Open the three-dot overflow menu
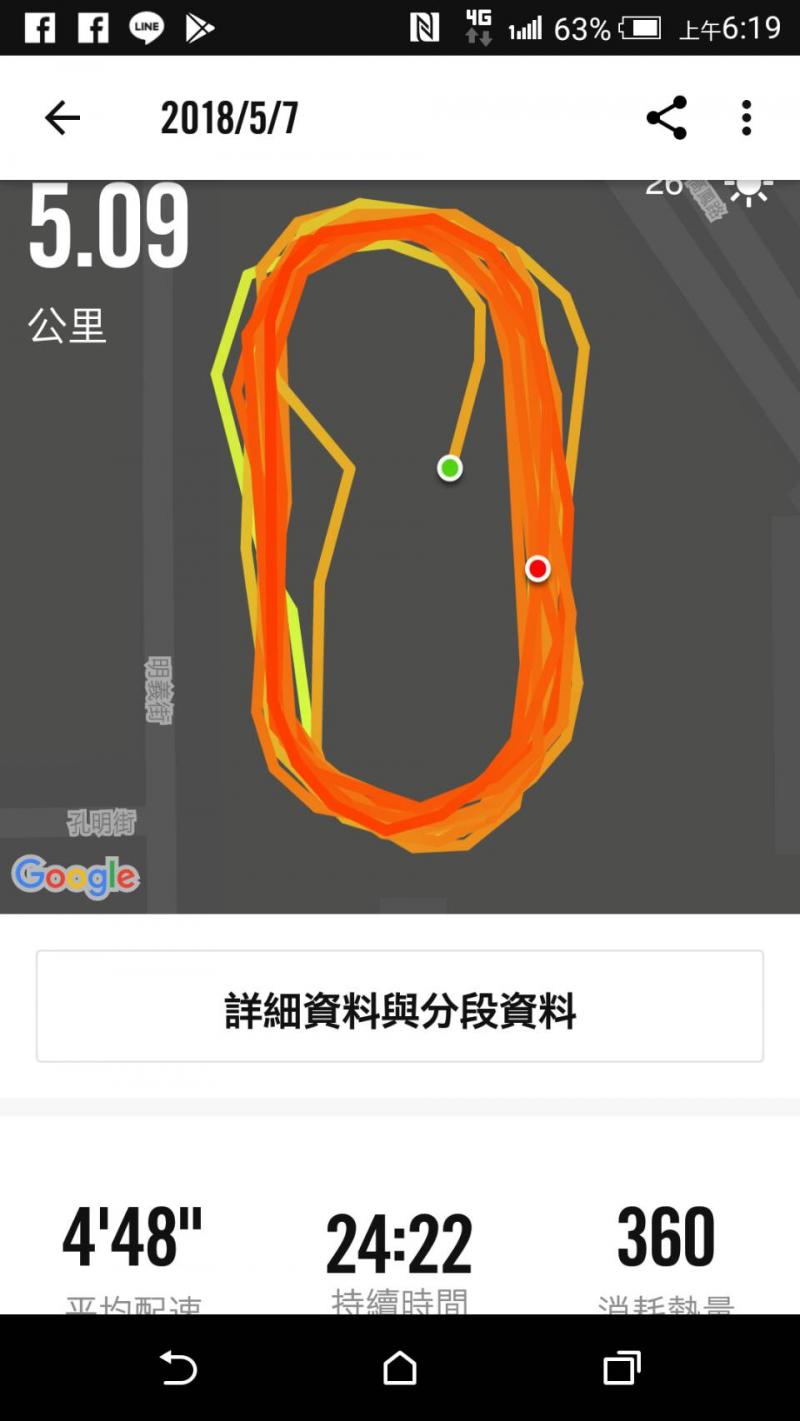The height and width of the screenshot is (1421, 800). point(746,119)
